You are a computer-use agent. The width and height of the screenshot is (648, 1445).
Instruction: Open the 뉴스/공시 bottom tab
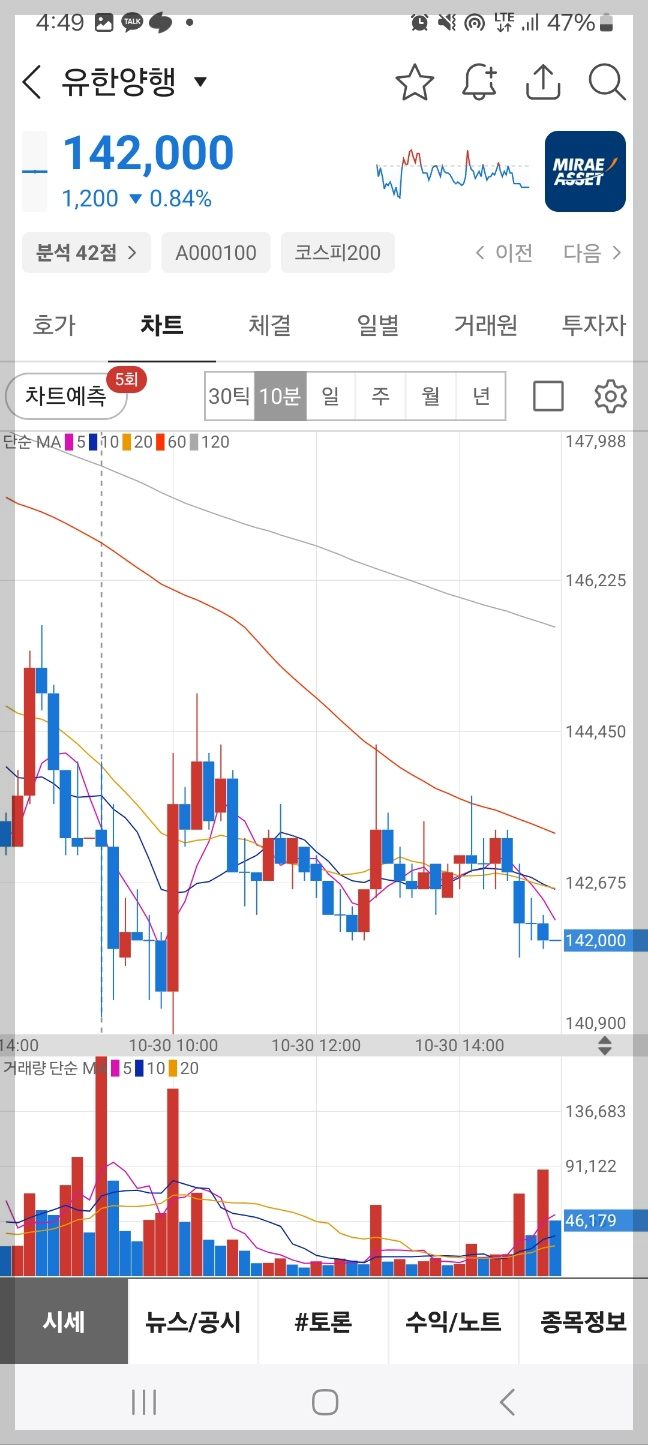tap(193, 1322)
